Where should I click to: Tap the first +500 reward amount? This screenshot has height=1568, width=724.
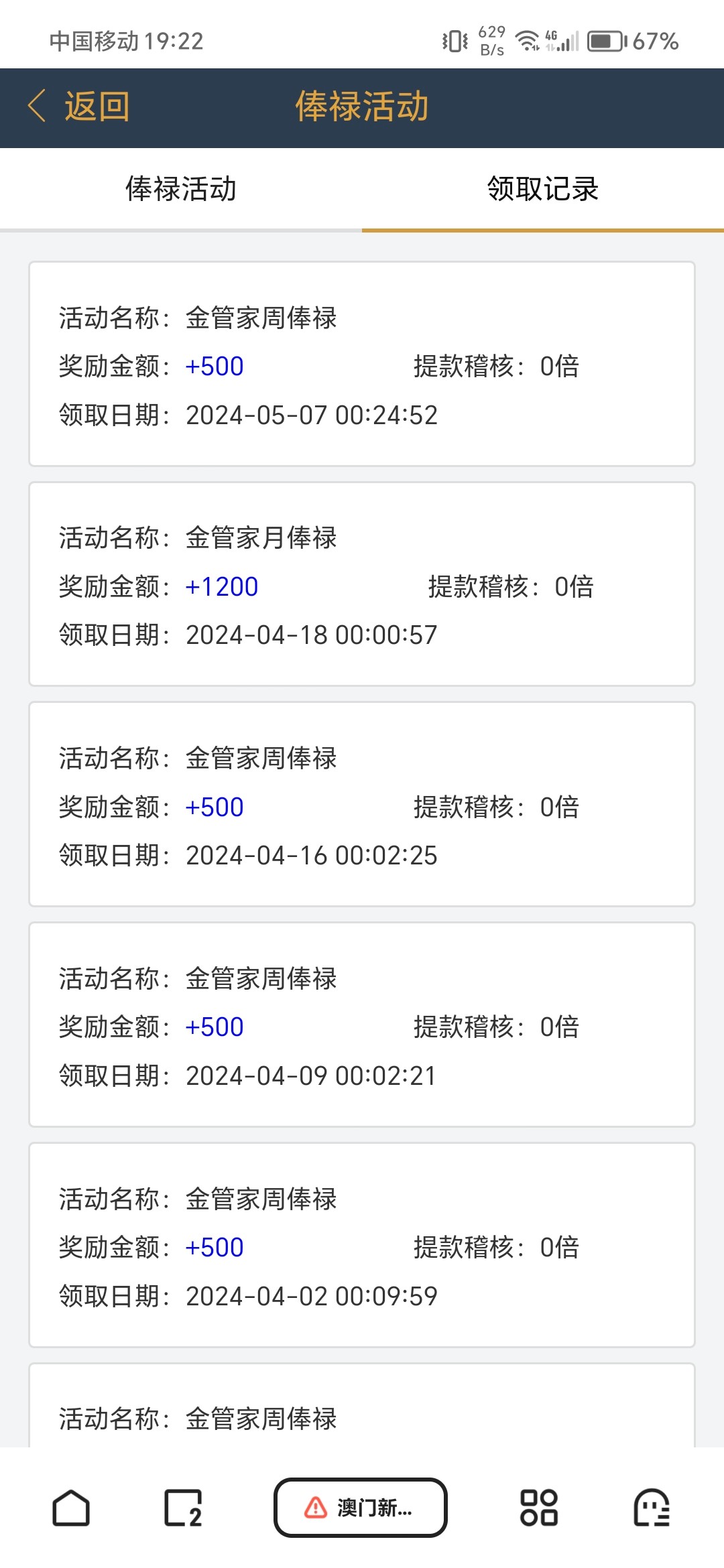click(213, 367)
